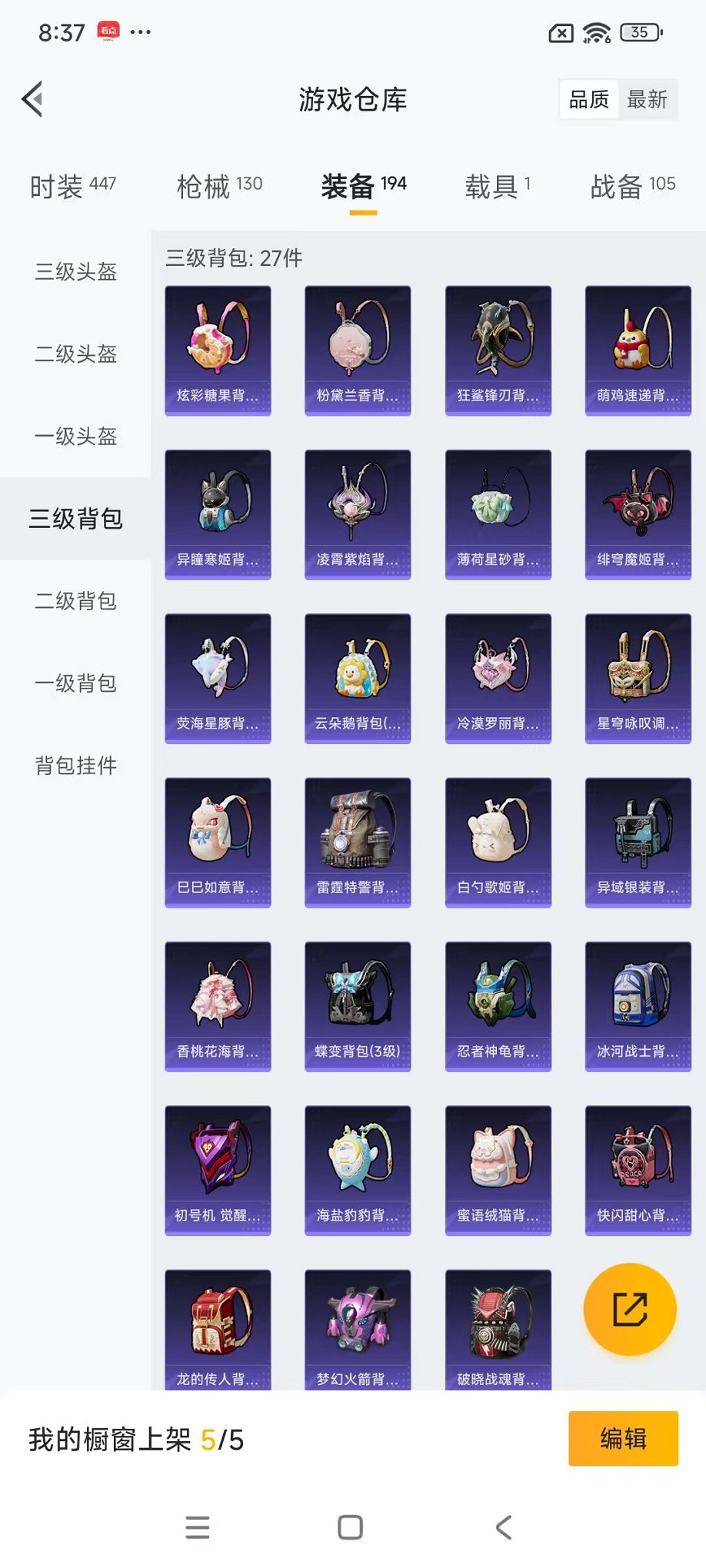Open the 一级头盔 category

[75, 437]
